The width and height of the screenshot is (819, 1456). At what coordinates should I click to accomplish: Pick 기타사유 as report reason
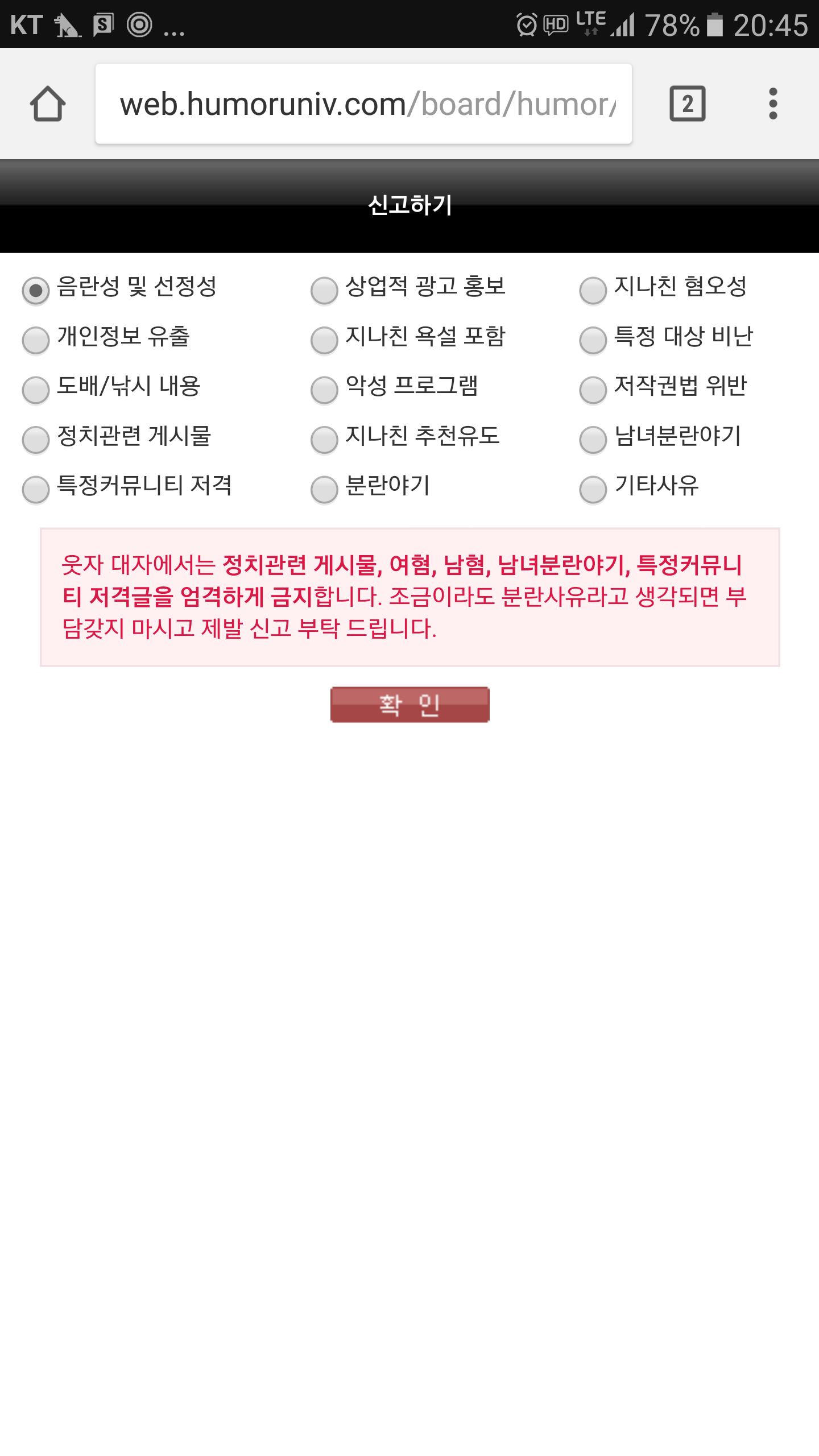tap(593, 490)
